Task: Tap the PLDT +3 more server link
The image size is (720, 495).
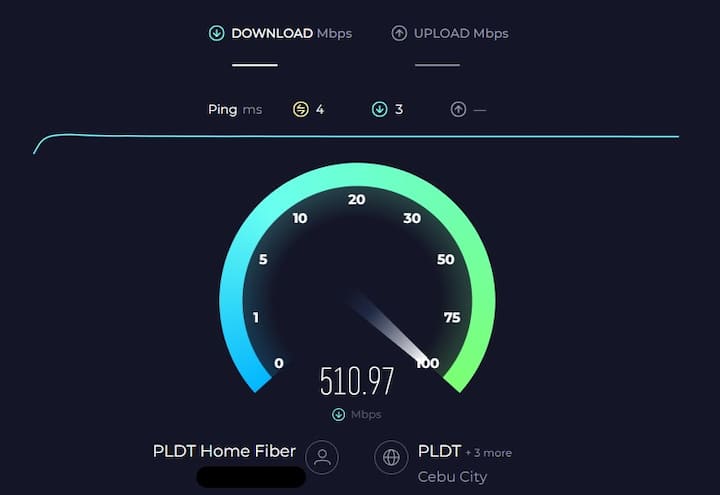Action: click(x=464, y=452)
